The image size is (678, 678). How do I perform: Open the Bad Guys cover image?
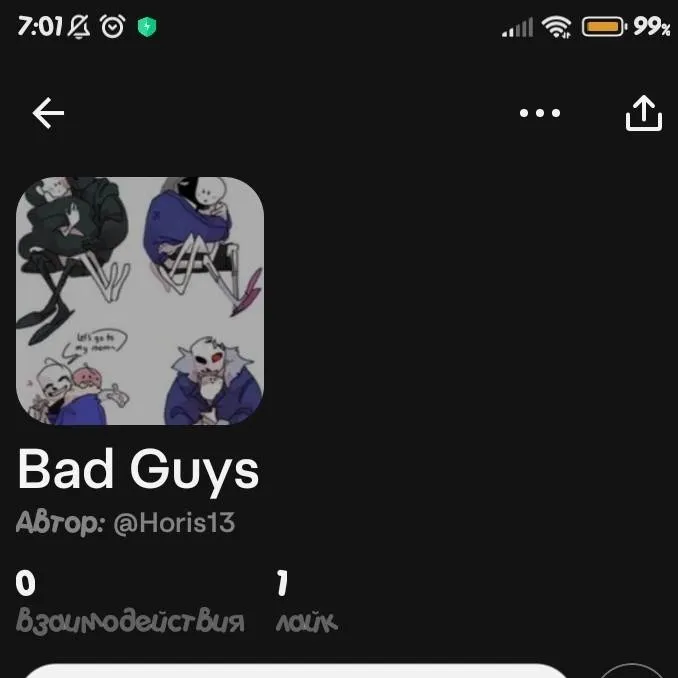tap(140, 301)
